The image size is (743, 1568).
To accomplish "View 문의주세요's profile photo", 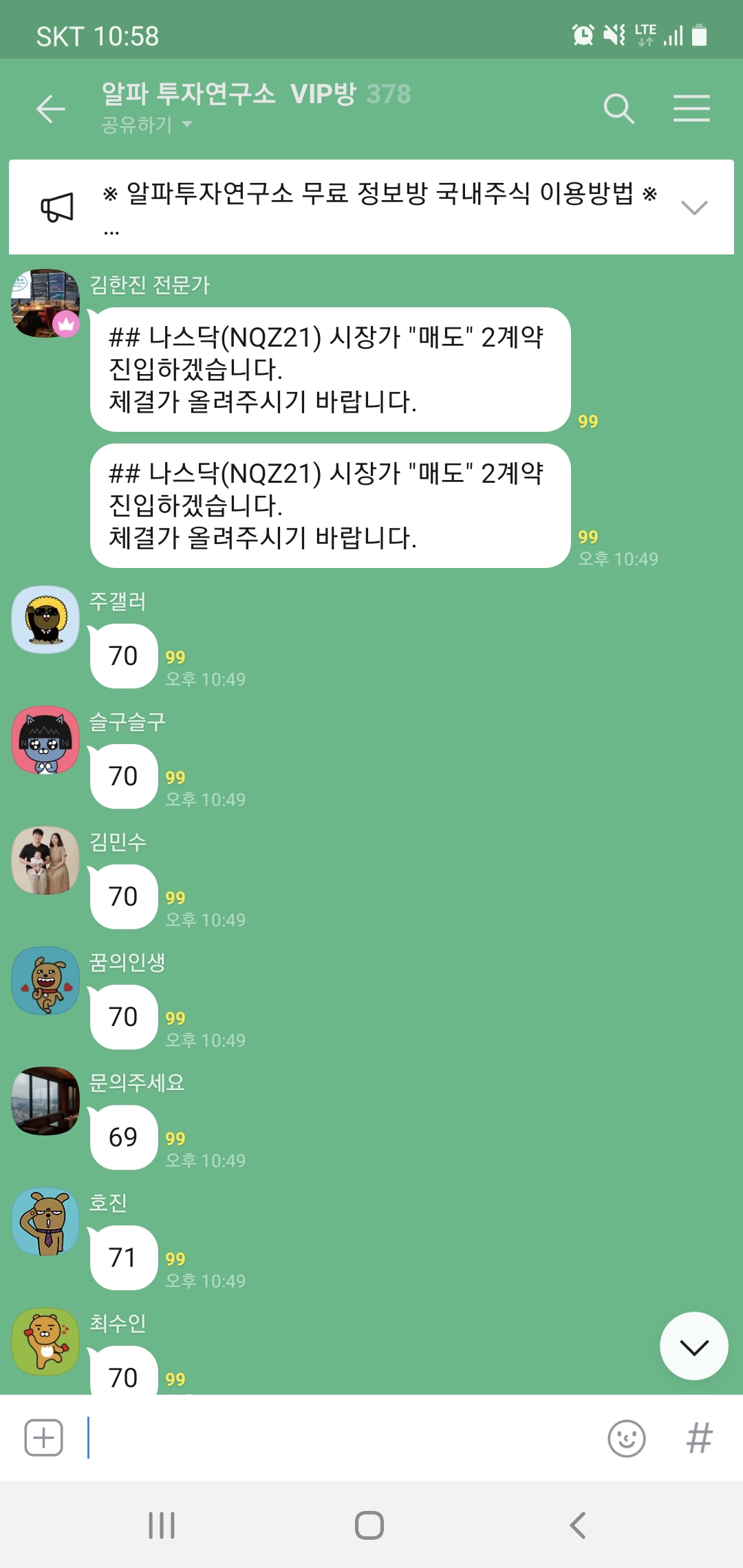I will (45, 1101).
